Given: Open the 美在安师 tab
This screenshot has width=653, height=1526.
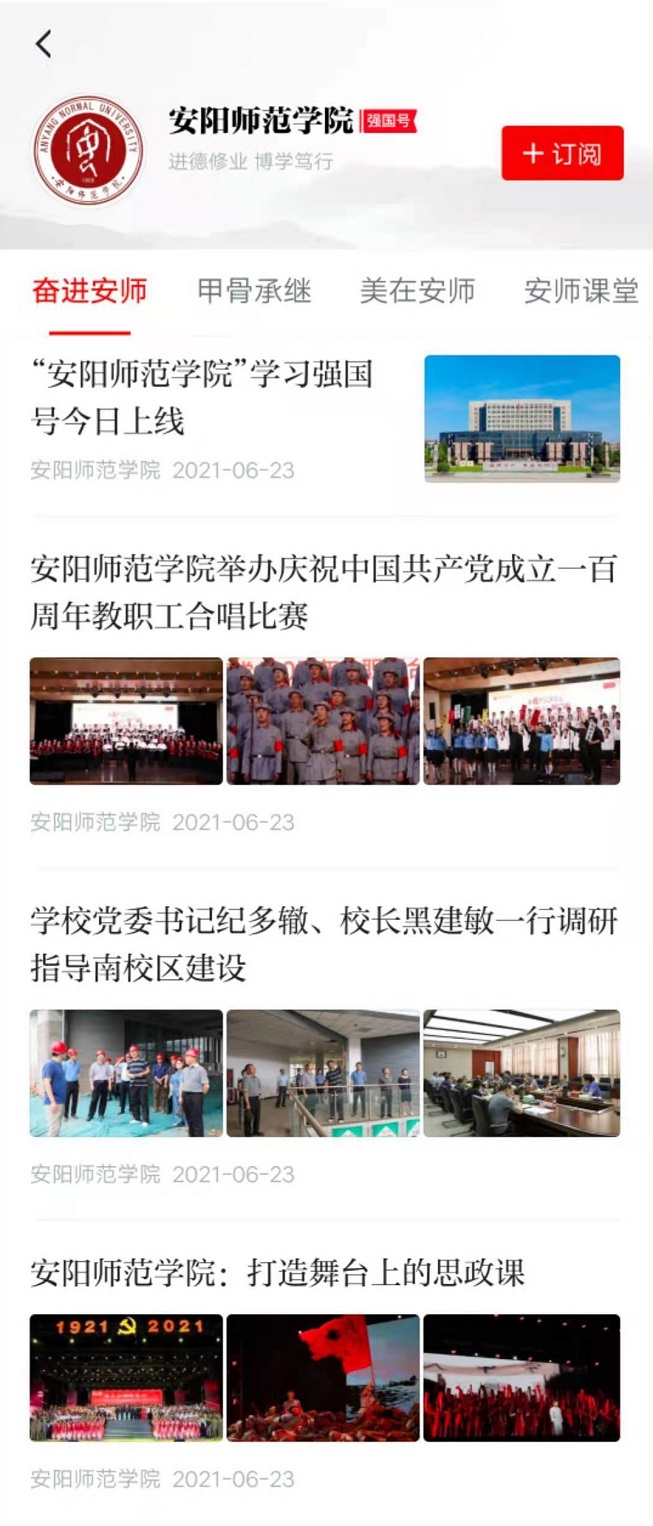Looking at the screenshot, I should pos(417,291).
